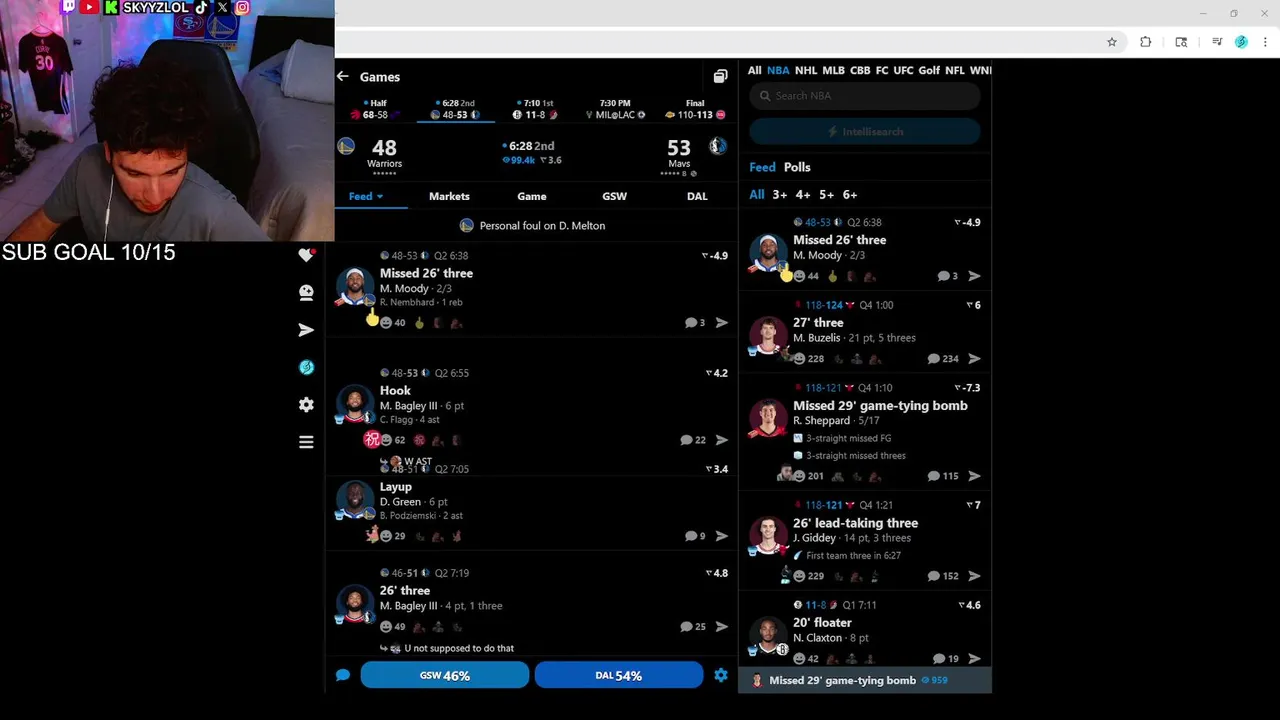Viewport: 1280px width, 720px height.
Task: Go back from the Games screen
Action: (343, 77)
